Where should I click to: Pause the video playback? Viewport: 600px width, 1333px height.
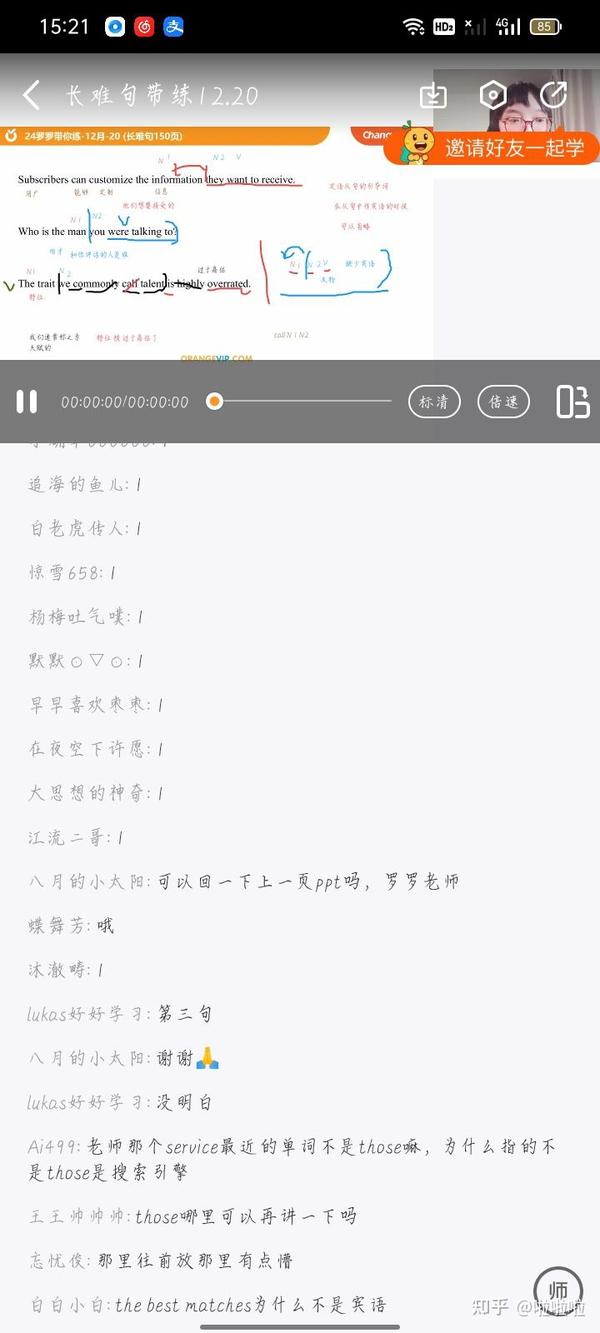(x=27, y=402)
